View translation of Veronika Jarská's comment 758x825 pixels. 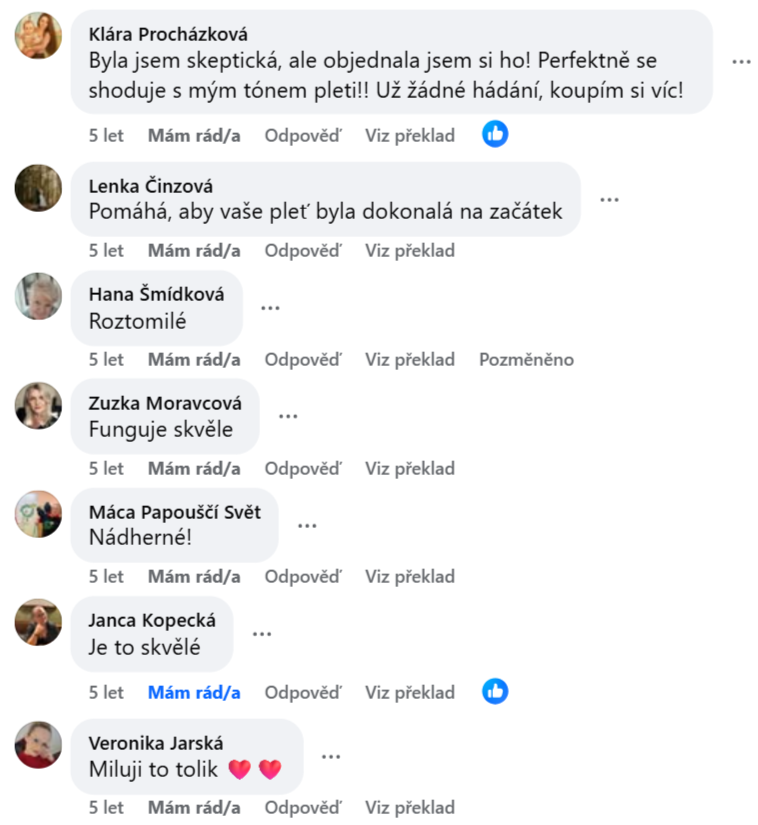pos(409,808)
